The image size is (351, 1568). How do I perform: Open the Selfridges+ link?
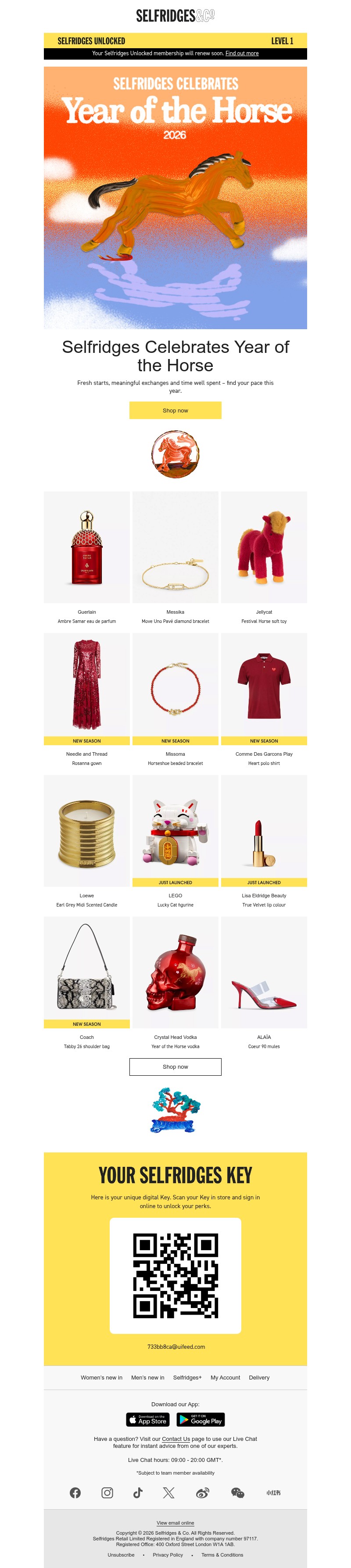pyautogui.click(x=187, y=1377)
